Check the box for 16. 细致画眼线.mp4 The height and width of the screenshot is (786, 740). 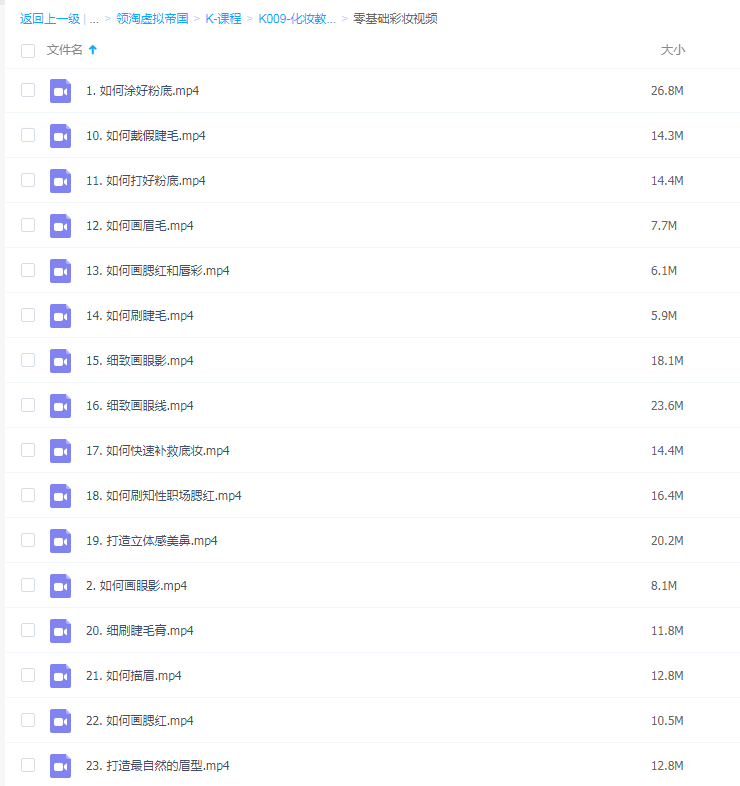pos(28,406)
